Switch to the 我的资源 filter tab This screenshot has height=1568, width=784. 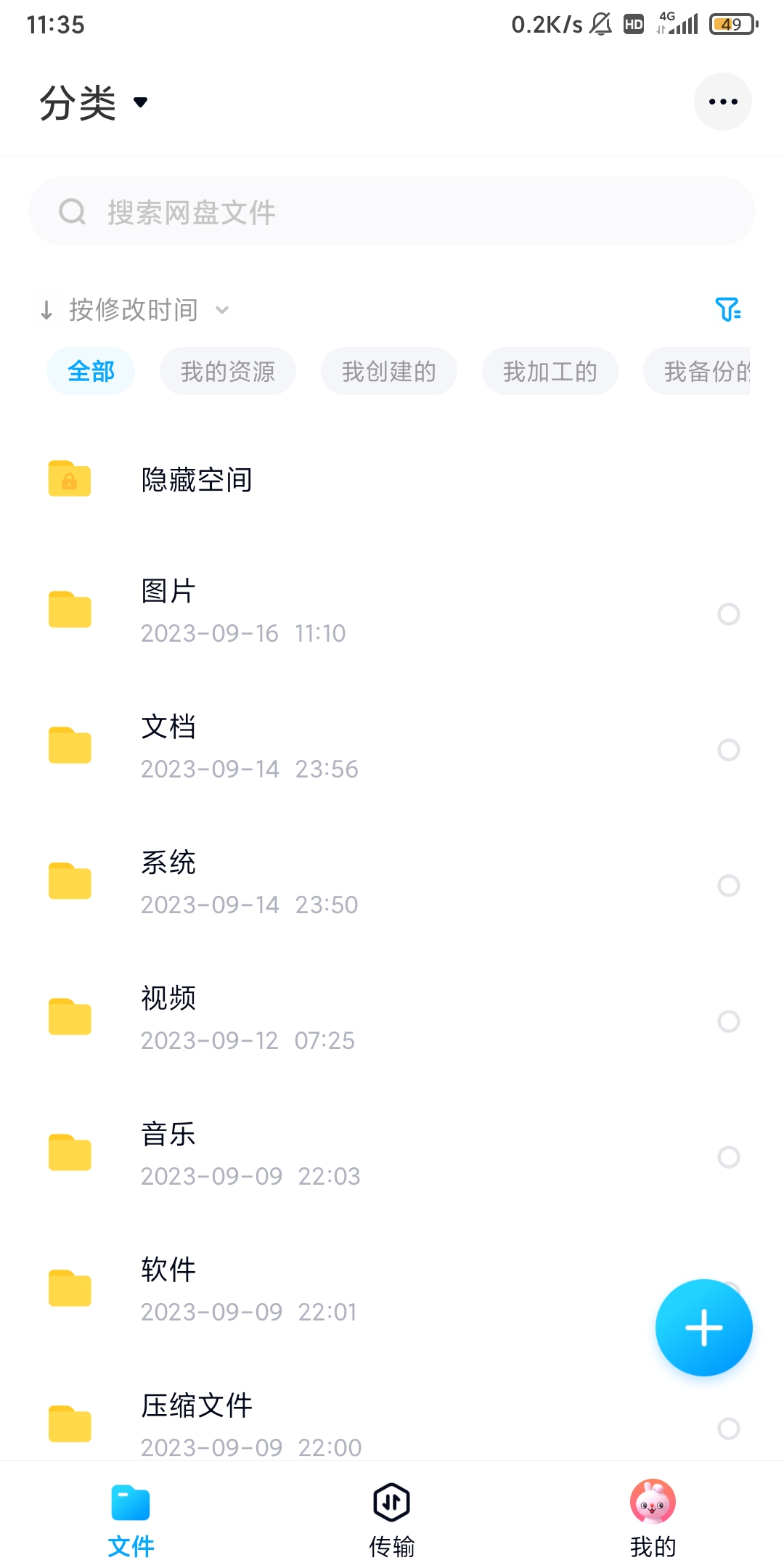tap(228, 370)
